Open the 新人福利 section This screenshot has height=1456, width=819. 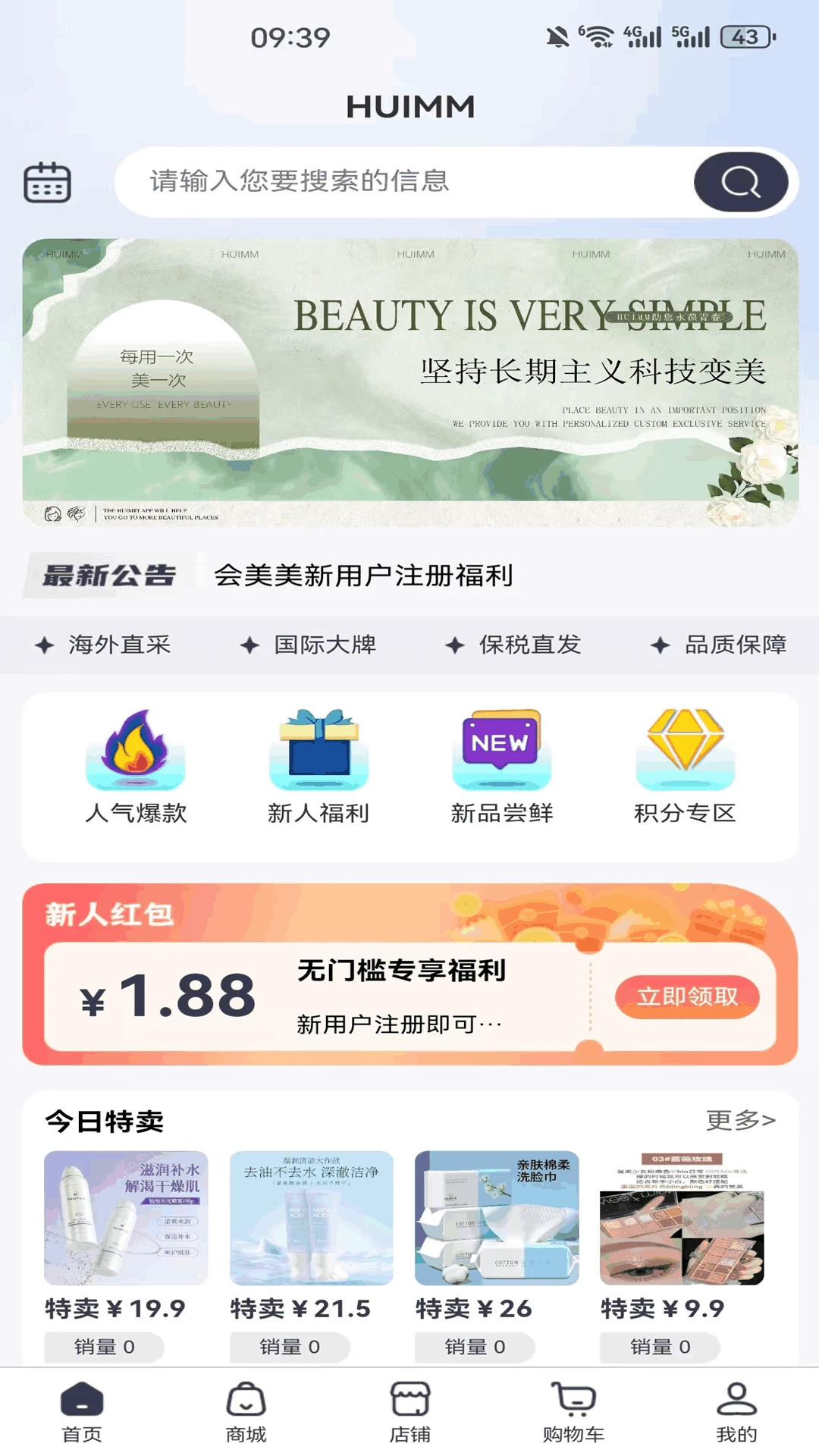pos(318,767)
